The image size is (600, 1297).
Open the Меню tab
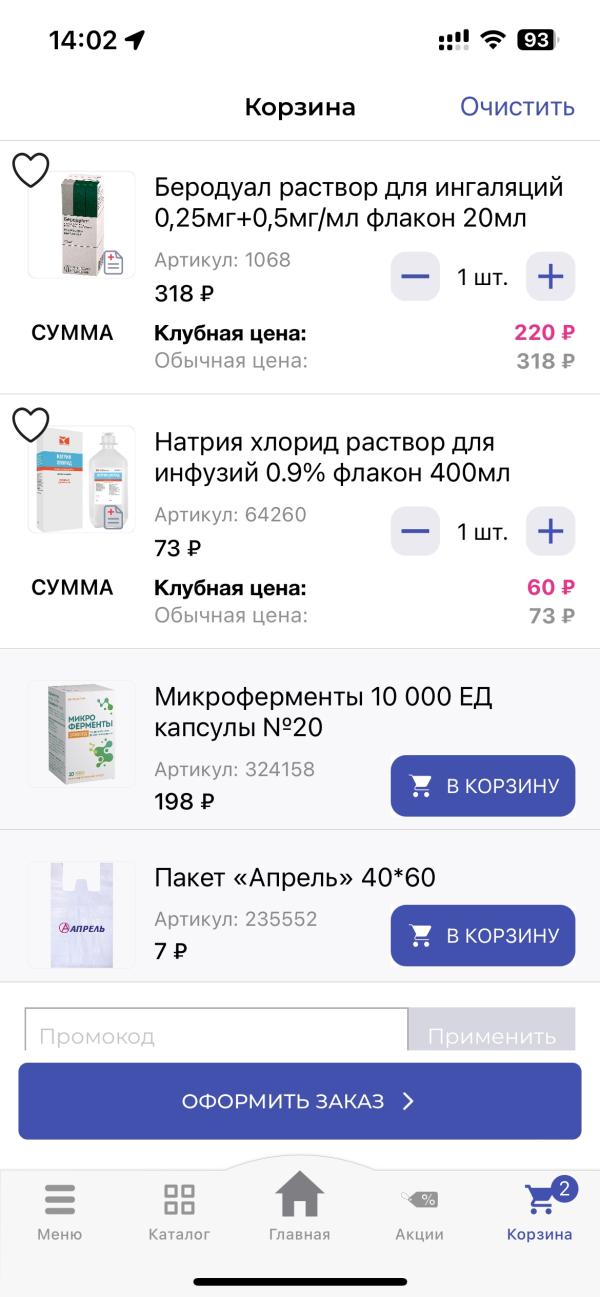pos(60,1212)
